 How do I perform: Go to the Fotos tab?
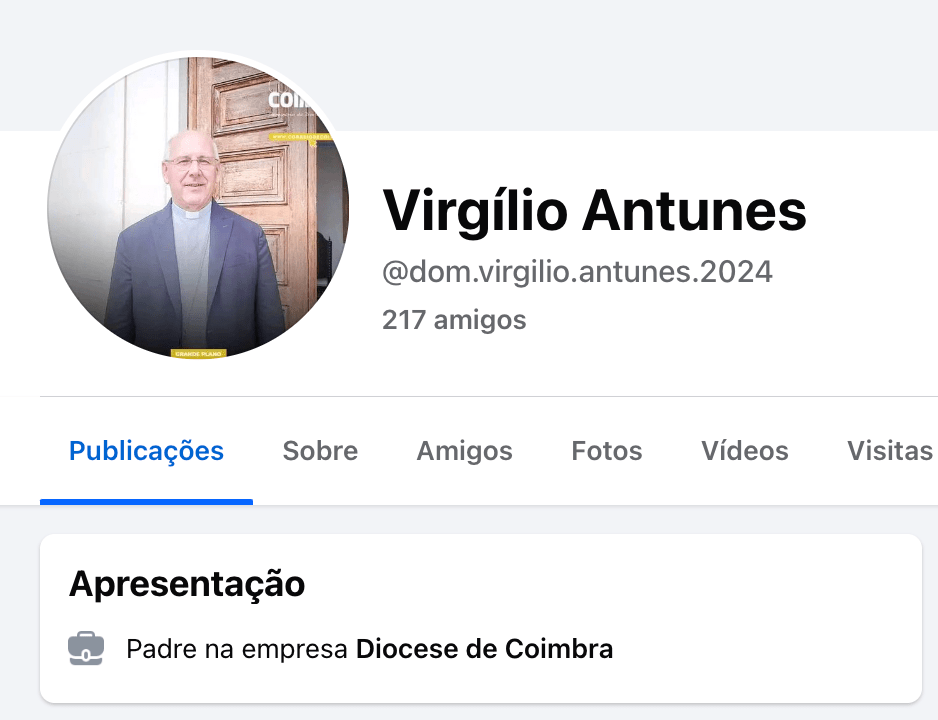pos(606,451)
